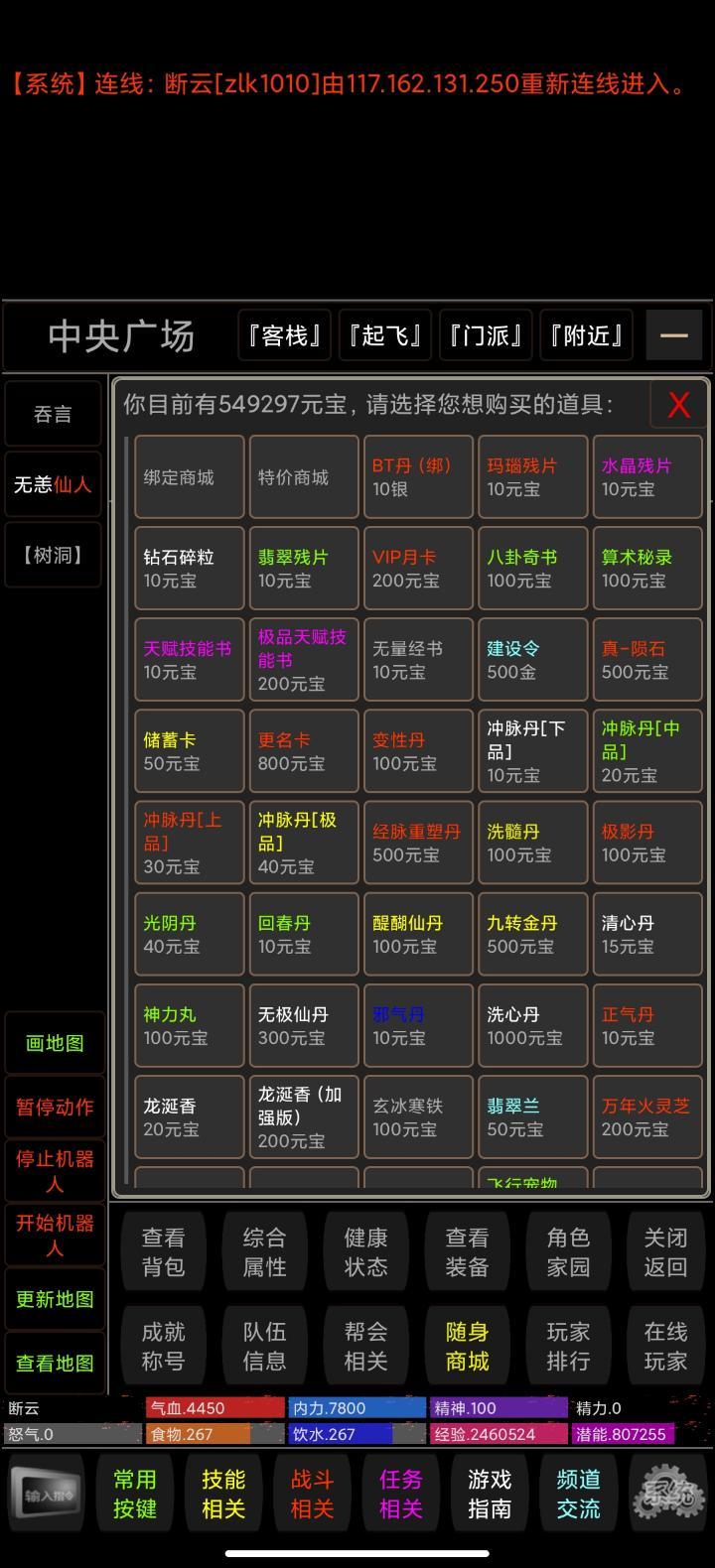This screenshot has width=715, height=1568.
Task: Tap 查看背包 to view inventory
Action: (x=163, y=1251)
